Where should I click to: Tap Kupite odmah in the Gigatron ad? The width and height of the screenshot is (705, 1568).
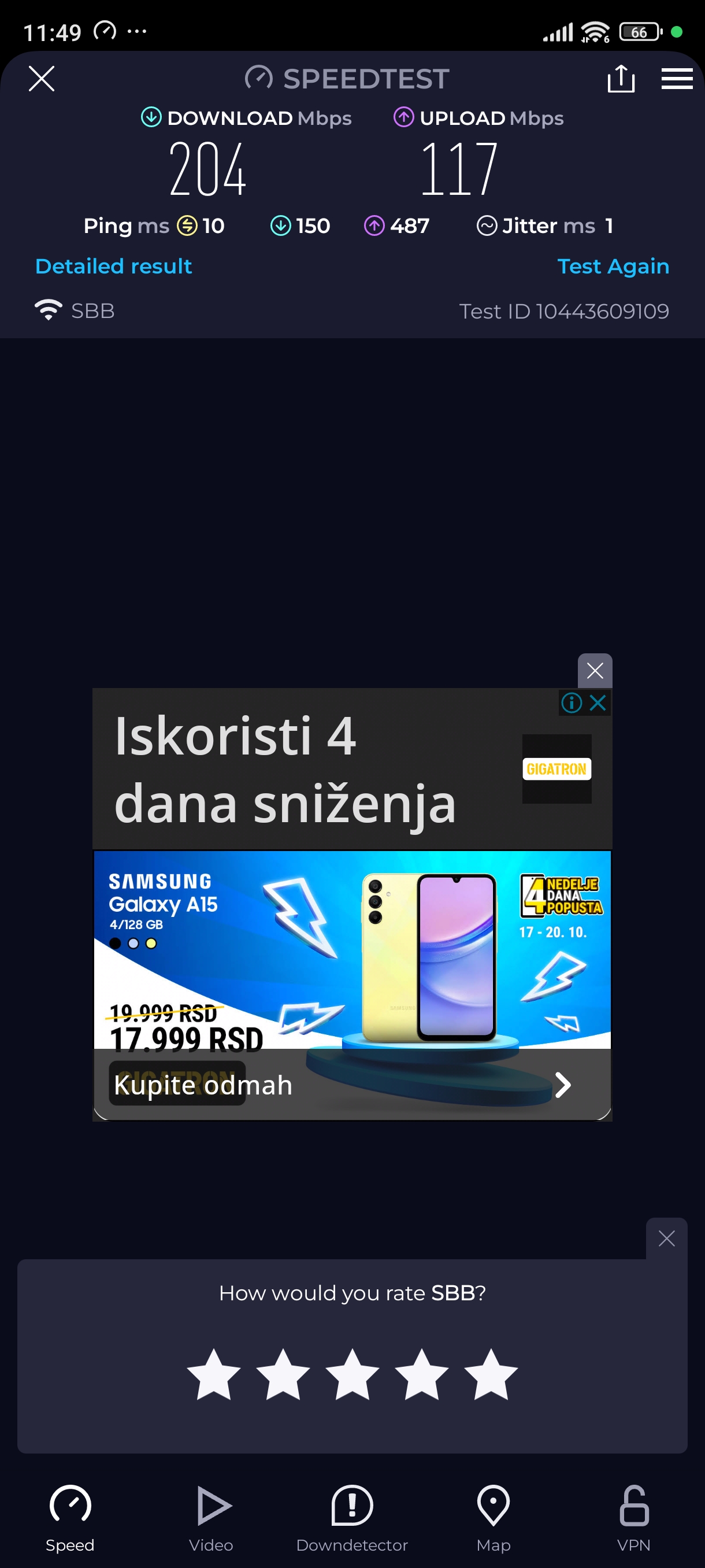pos(203,1085)
